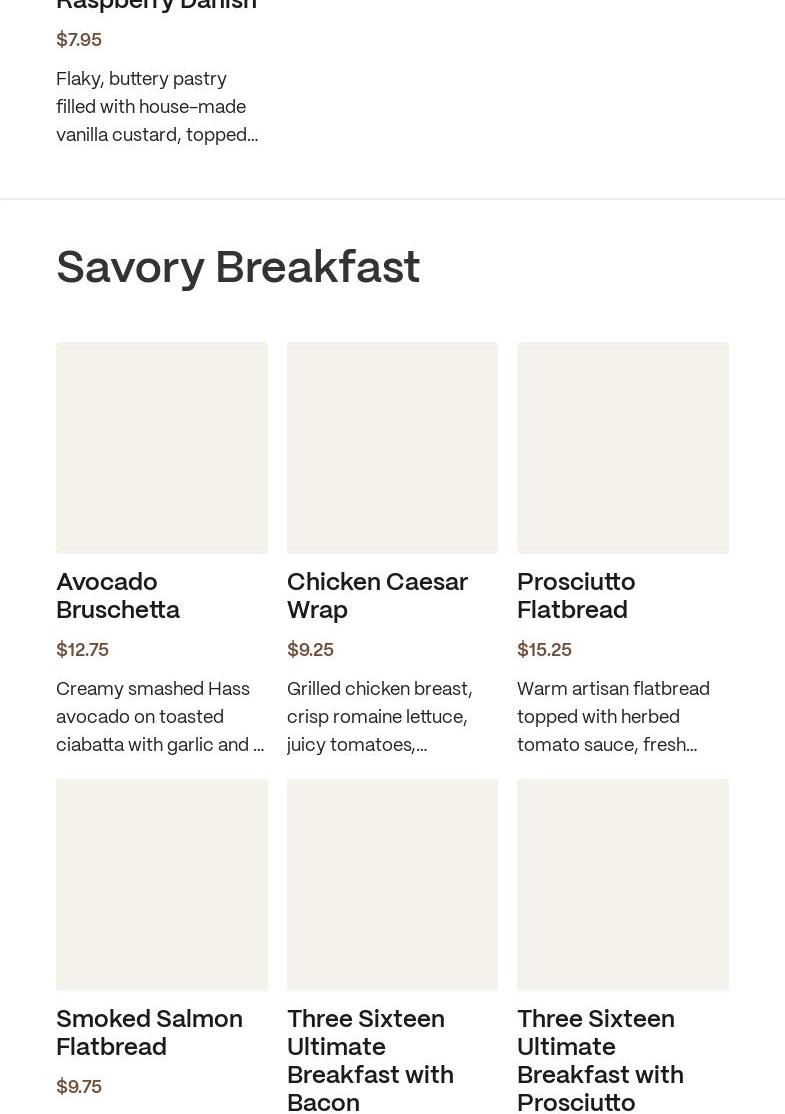Click the Prosciutto Flatbread photo
The height and width of the screenshot is (1114, 785).
tap(623, 447)
